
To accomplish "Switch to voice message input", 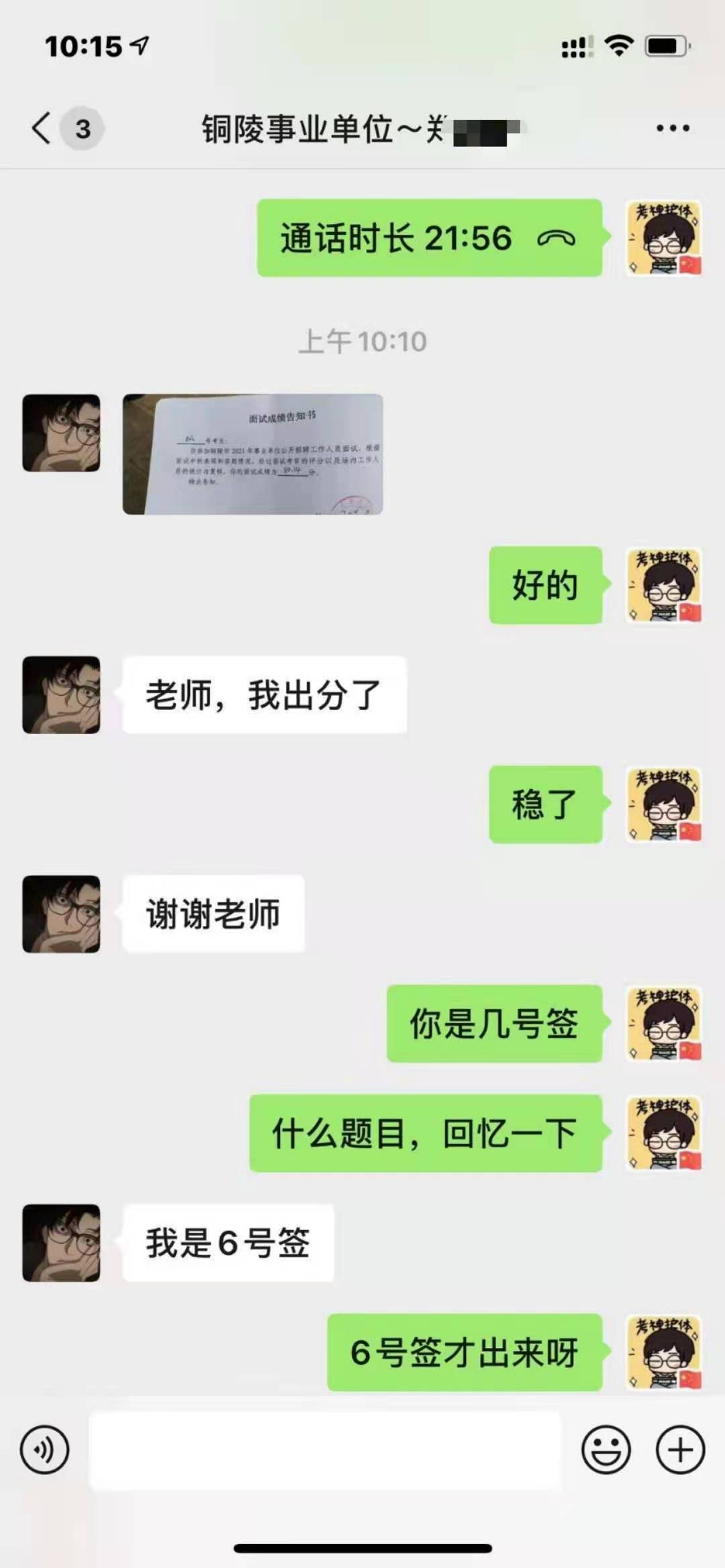I will click(x=44, y=1450).
